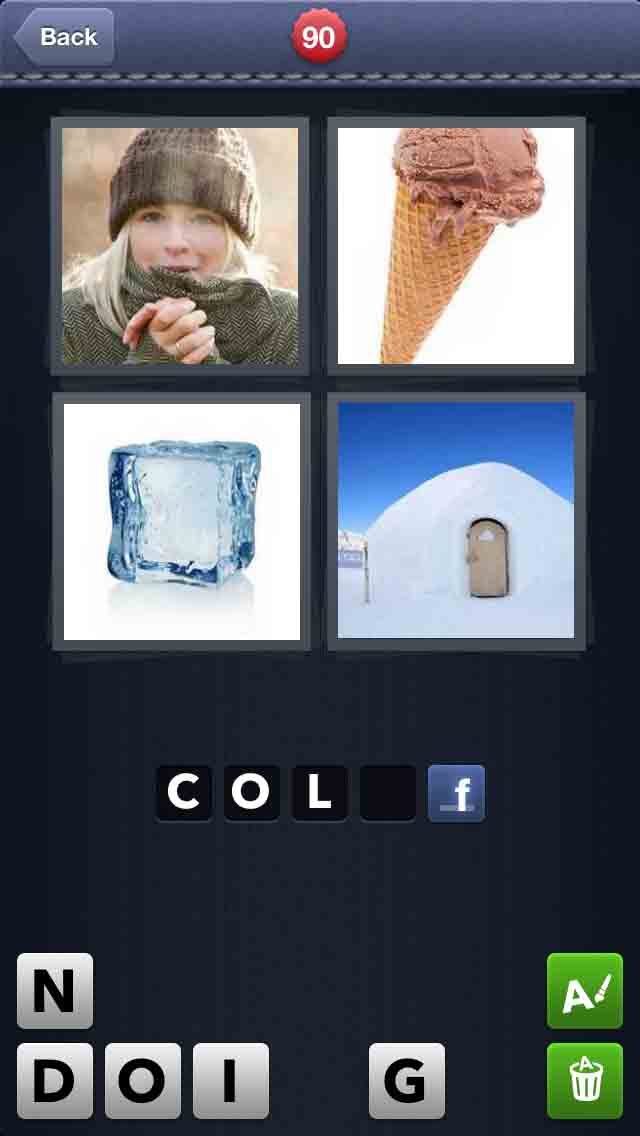Screen dimensions: 640x1136
Task: Remove the letter L from the answer
Action: (319, 793)
